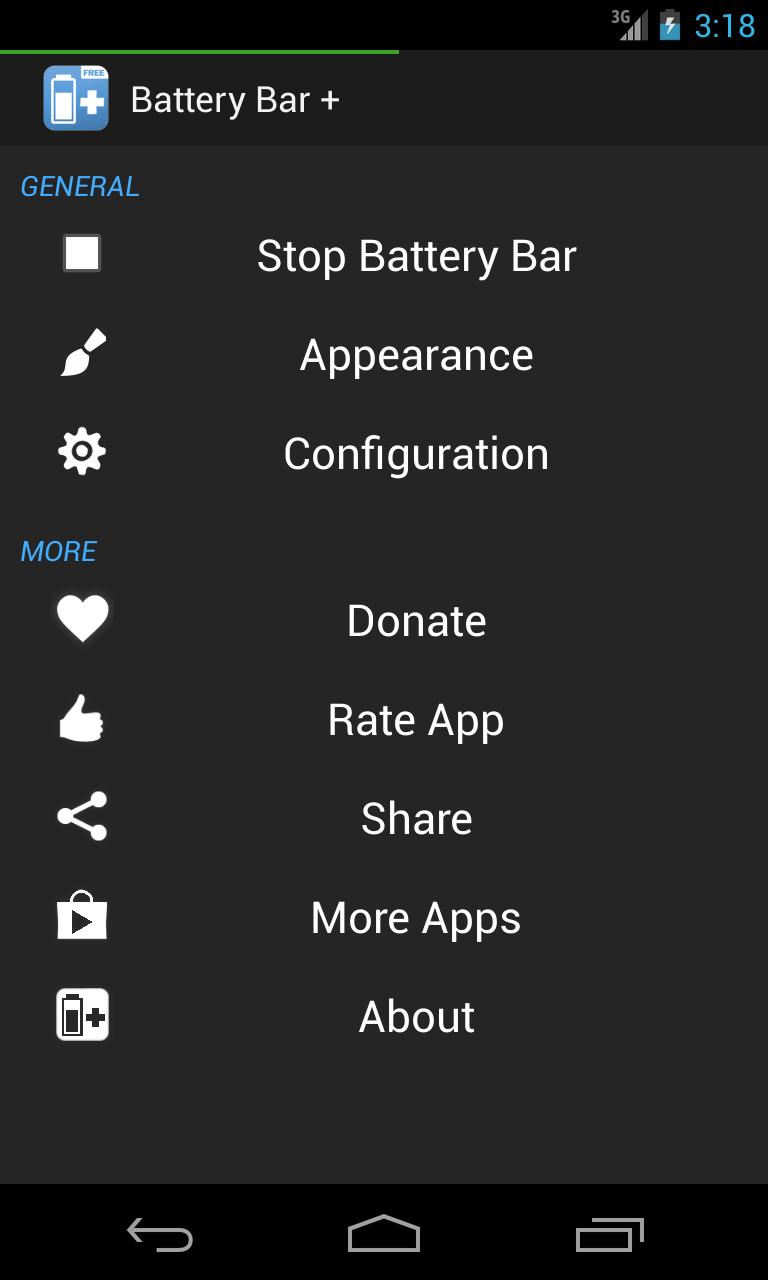
Task: Tap the clock in the status bar
Action: coord(725,27)
